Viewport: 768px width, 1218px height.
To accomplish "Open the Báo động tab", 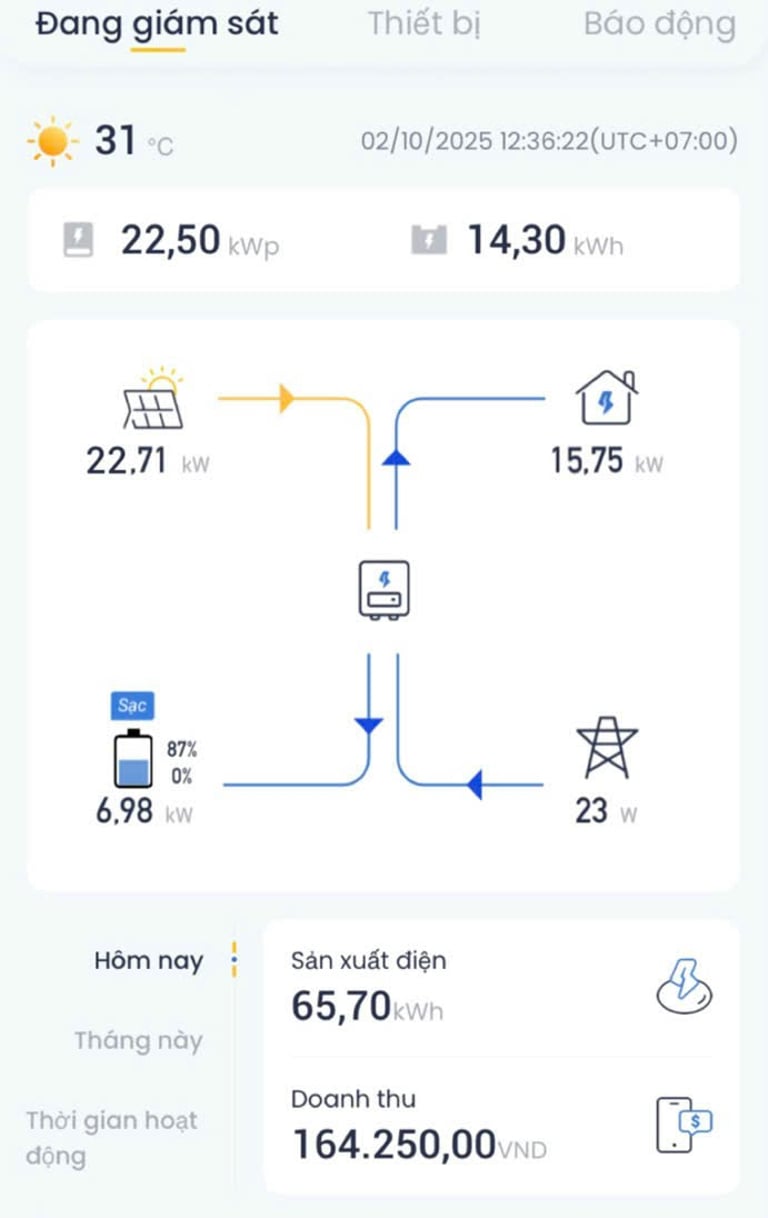I will point(659,24).
